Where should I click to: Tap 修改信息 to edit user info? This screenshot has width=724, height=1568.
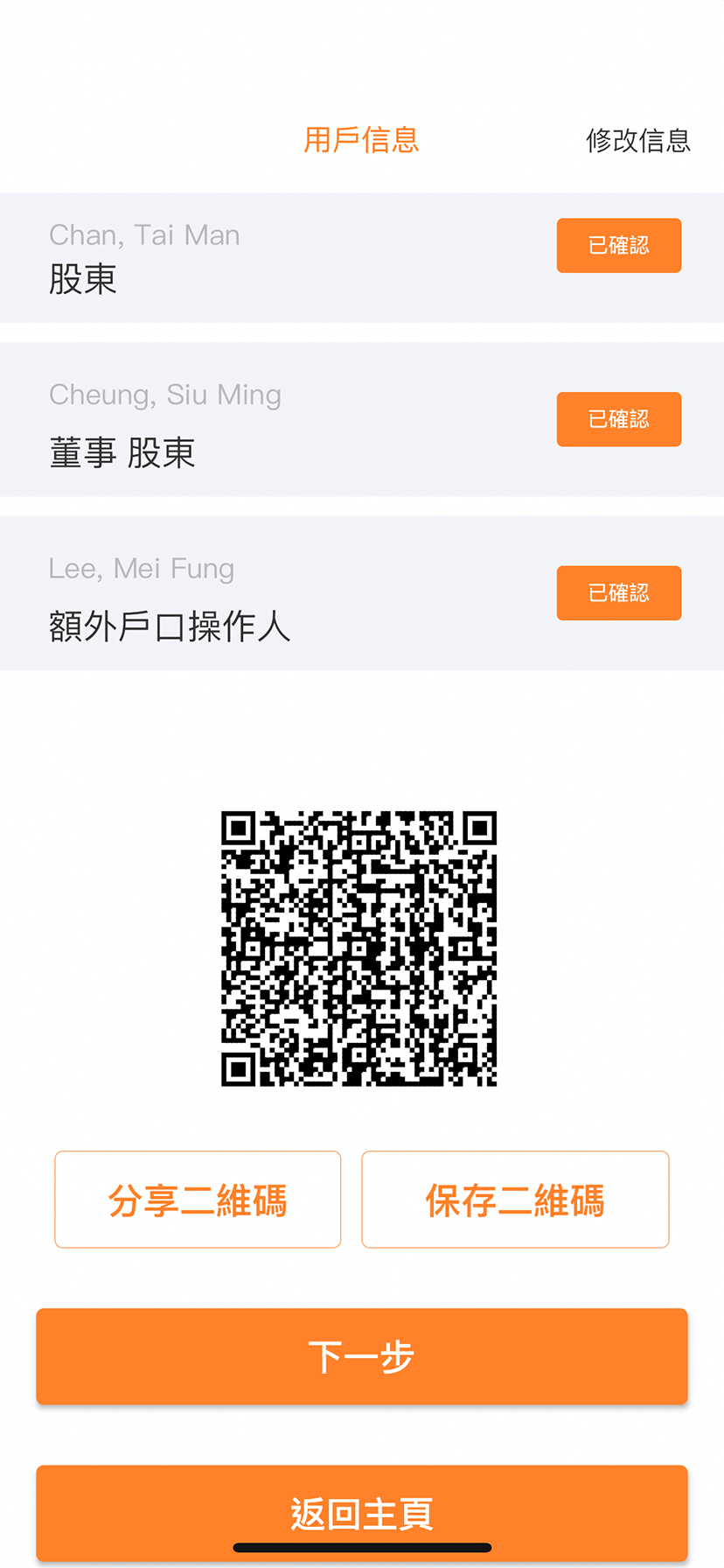(x=637, y=140)
